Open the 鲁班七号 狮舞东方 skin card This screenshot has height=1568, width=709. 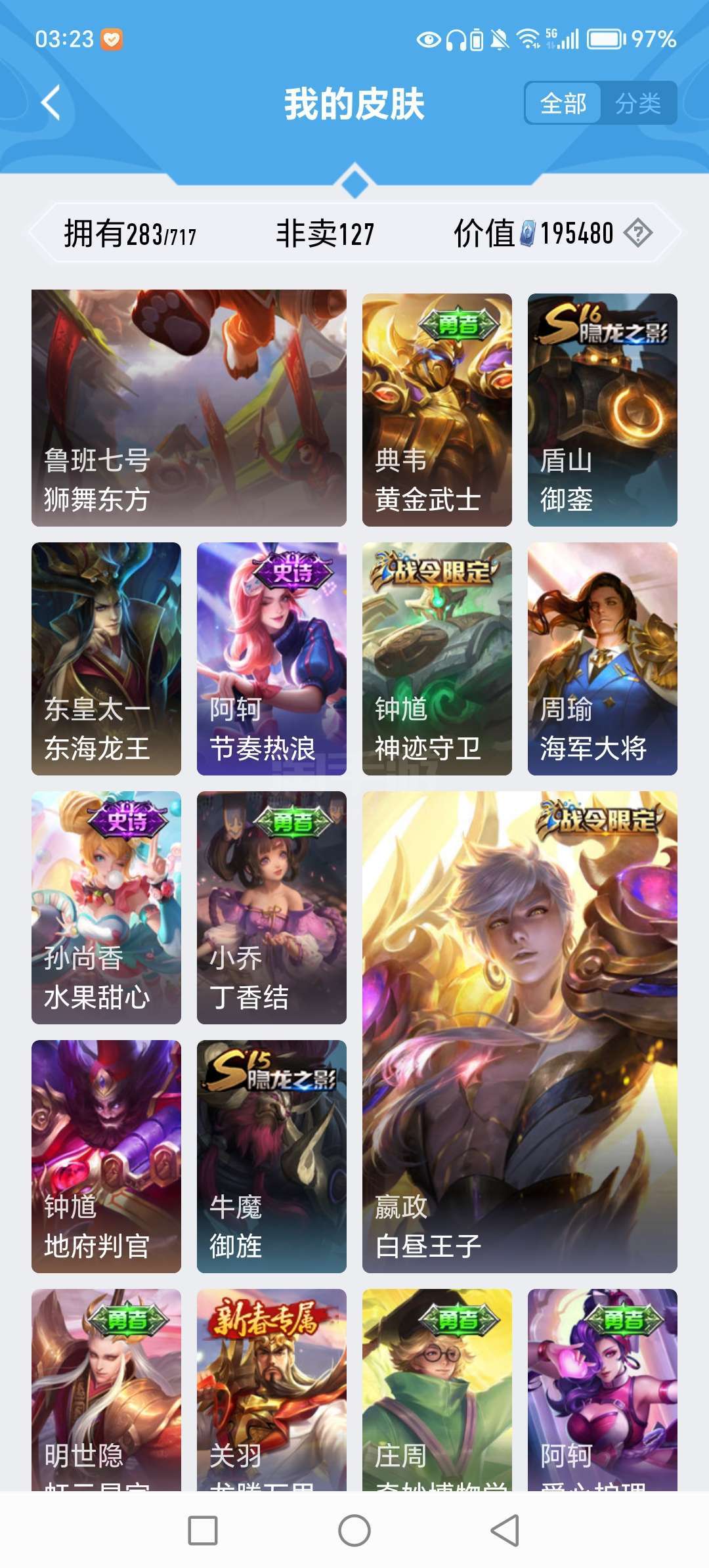[x=189, y=408]
